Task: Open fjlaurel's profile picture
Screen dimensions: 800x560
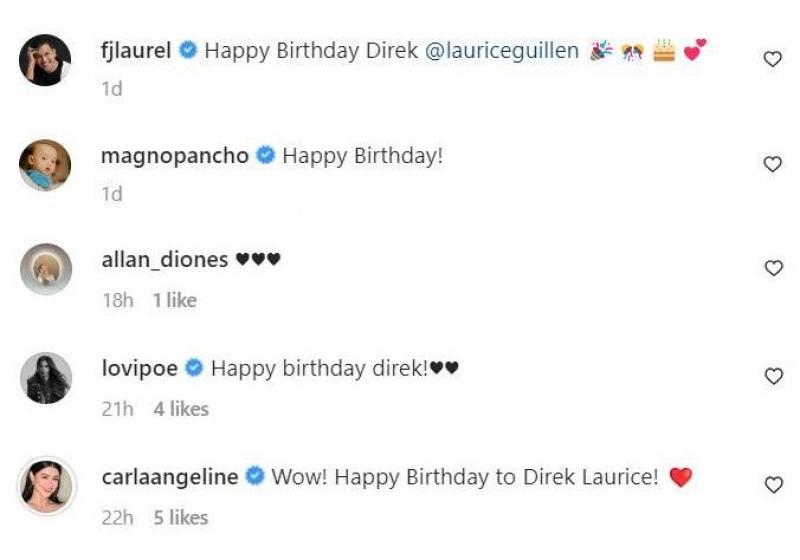Action: 45,60
